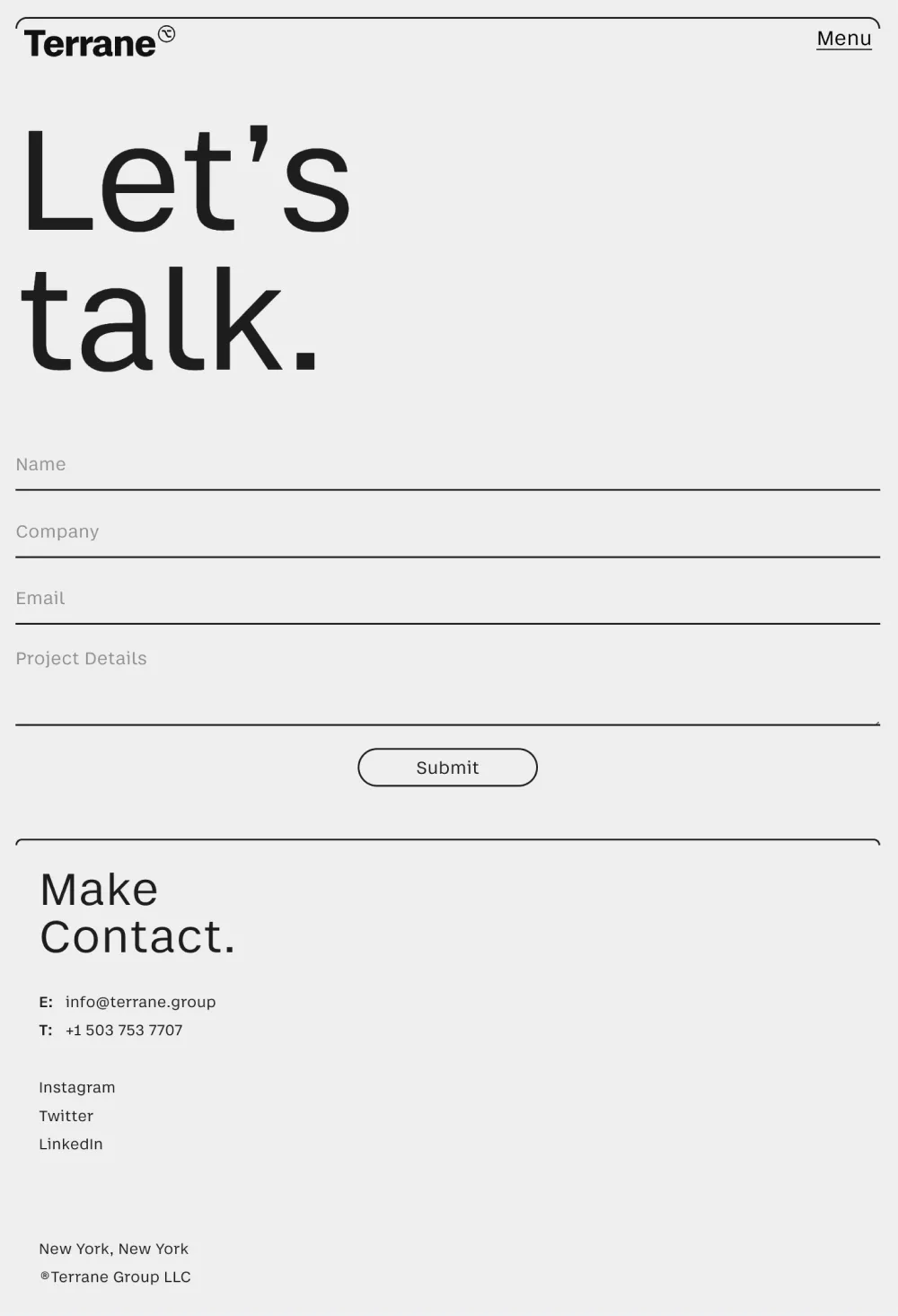Viewport: 898px width, 1316px height.
Task: Tap the Email input field
Action: [x=447, y=599]
